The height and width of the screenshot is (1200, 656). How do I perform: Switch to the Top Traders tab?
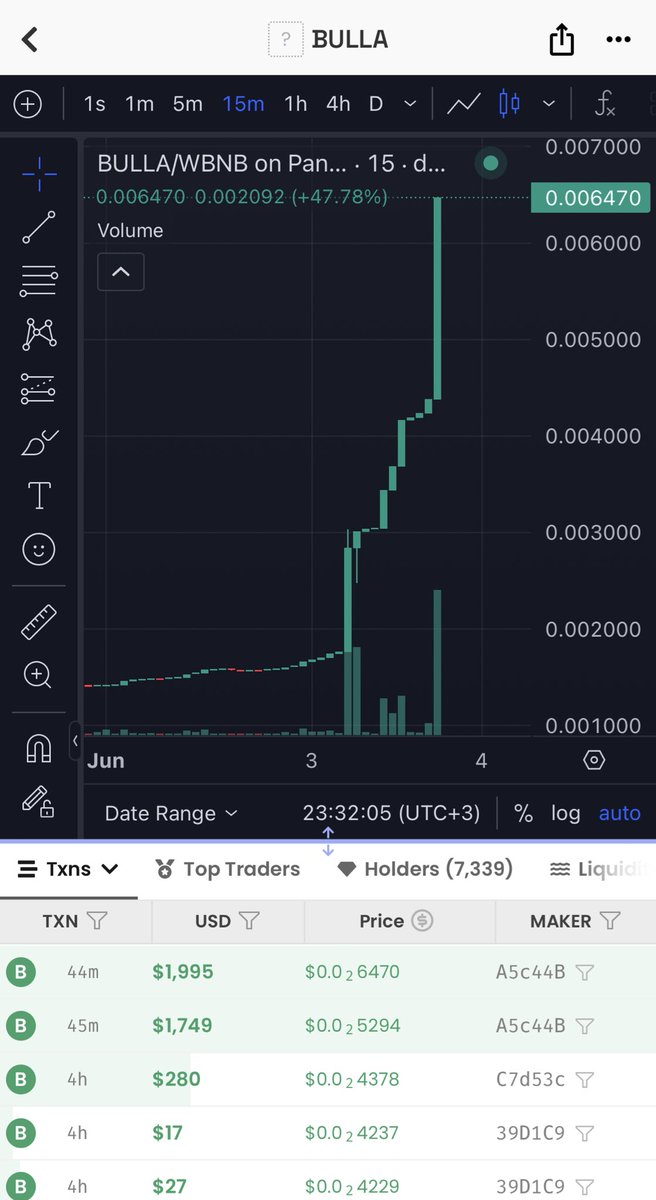[228, 869]
